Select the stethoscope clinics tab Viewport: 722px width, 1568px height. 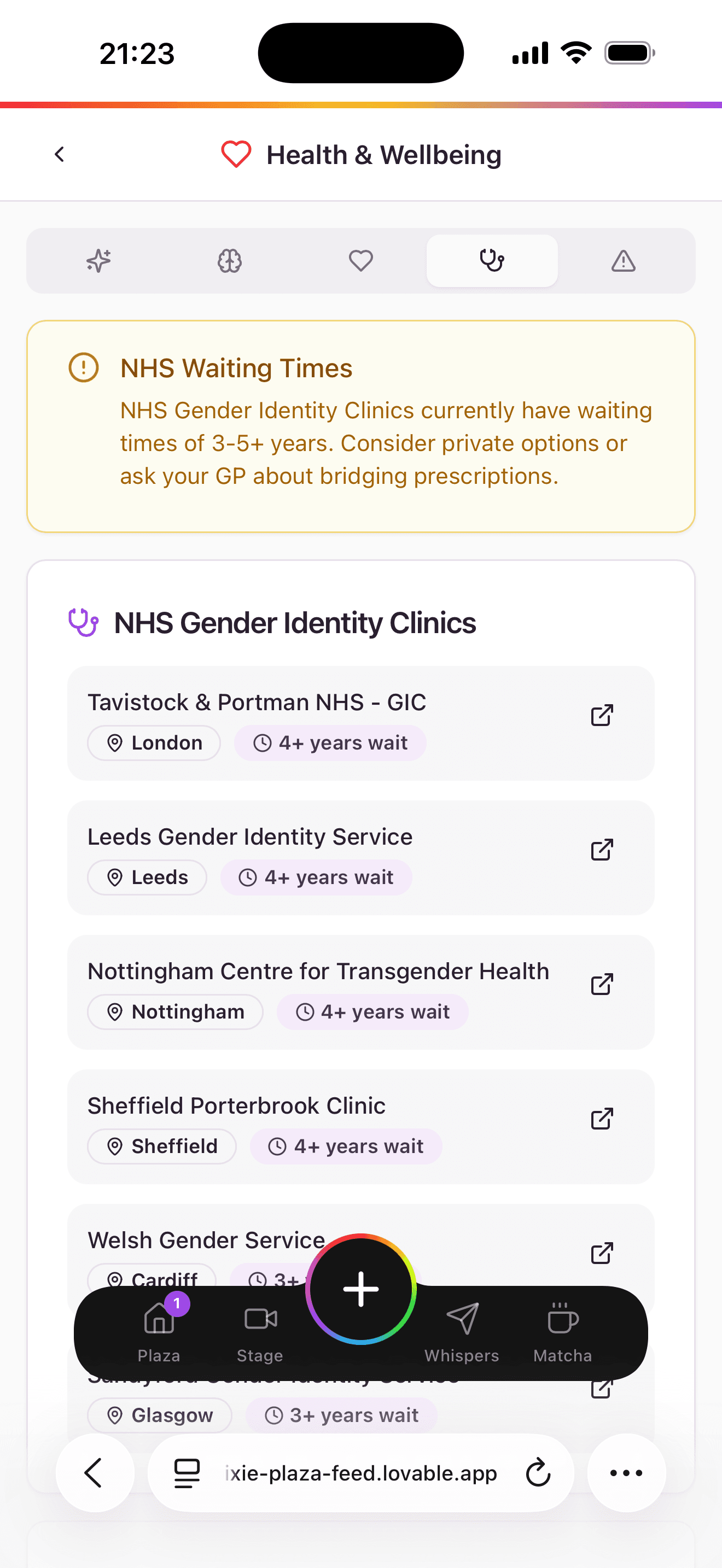click(492, 261)
